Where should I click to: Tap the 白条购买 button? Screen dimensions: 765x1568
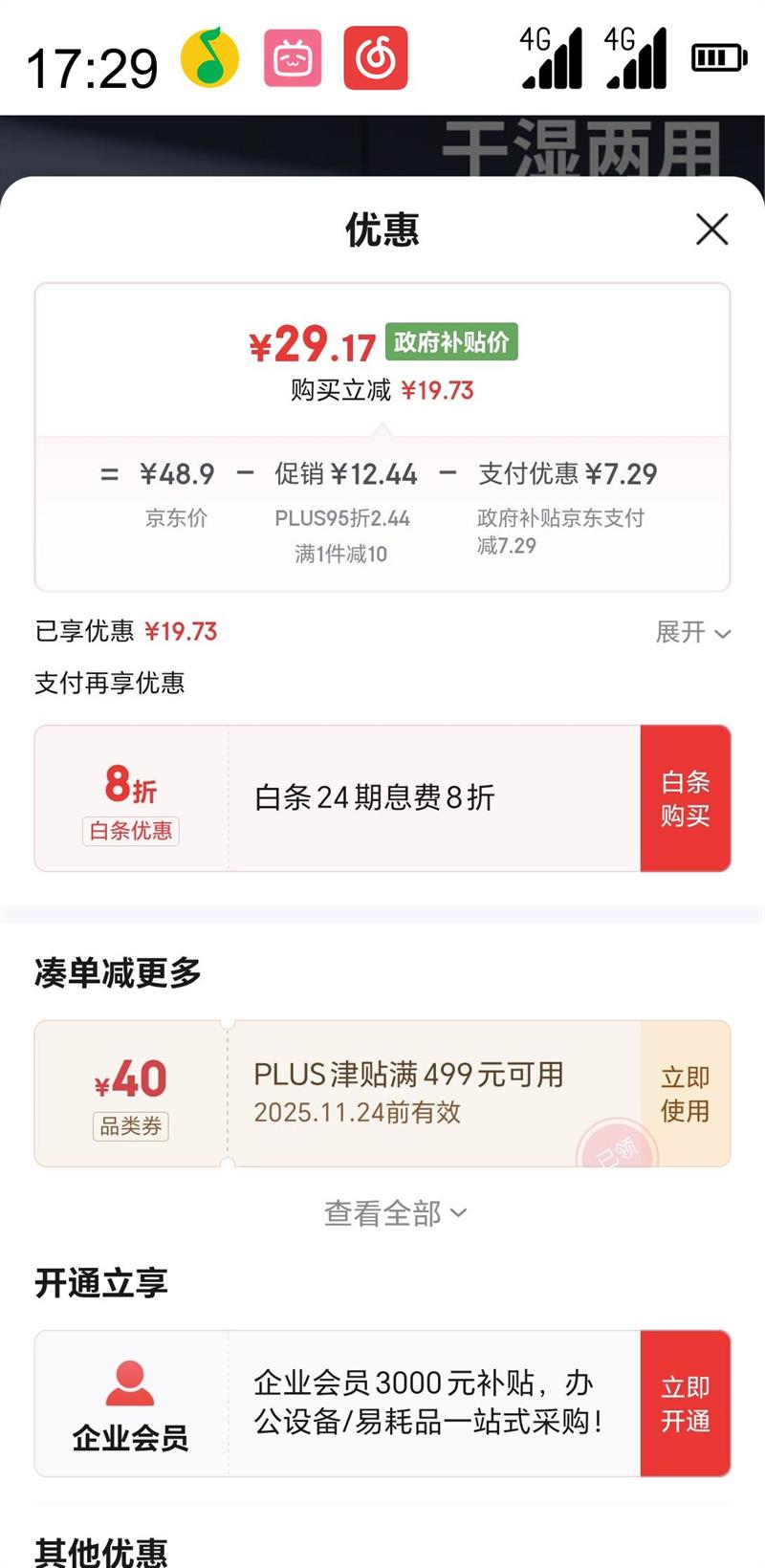point(686,798)
